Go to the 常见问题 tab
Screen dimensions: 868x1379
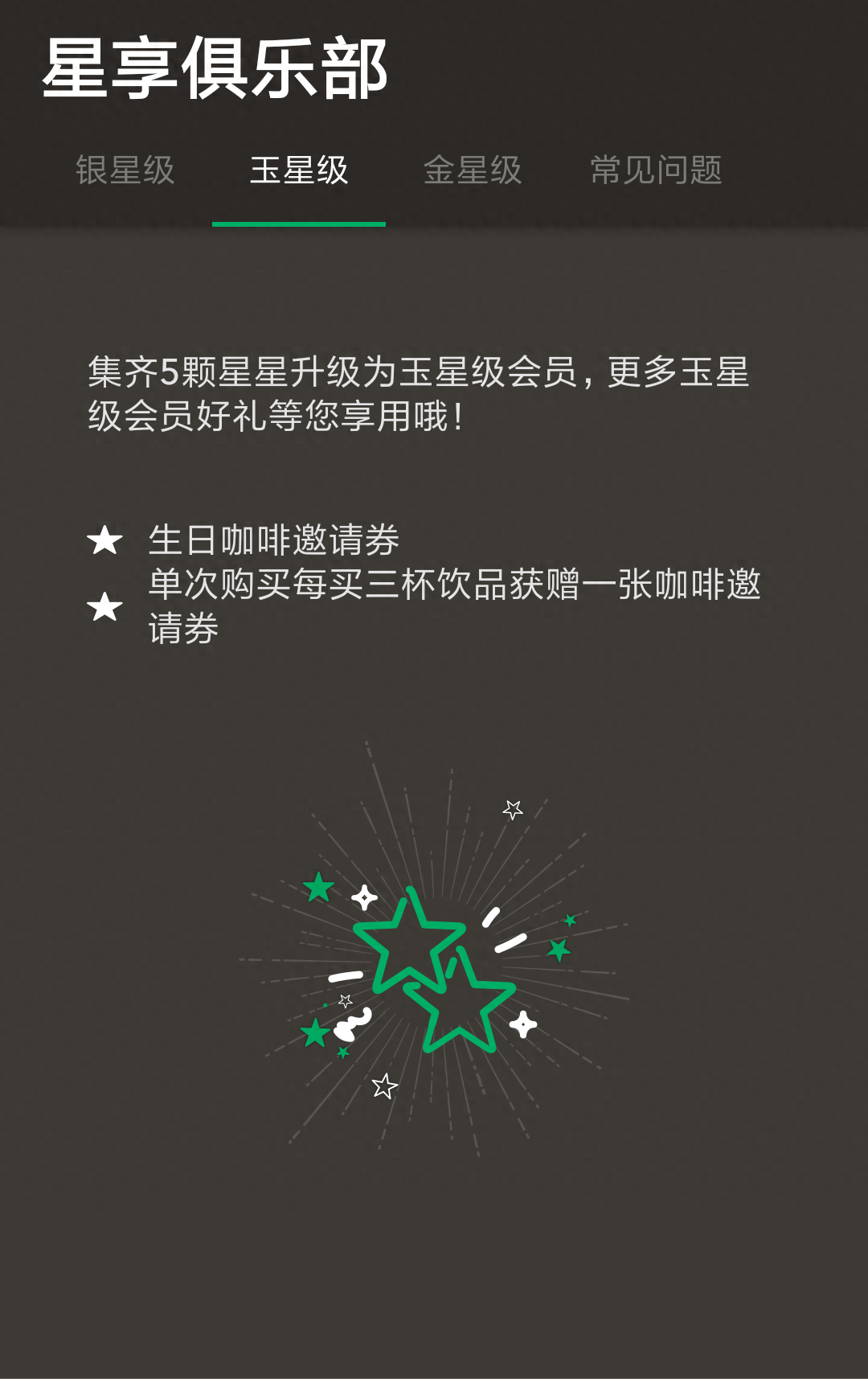coord(656,170)
